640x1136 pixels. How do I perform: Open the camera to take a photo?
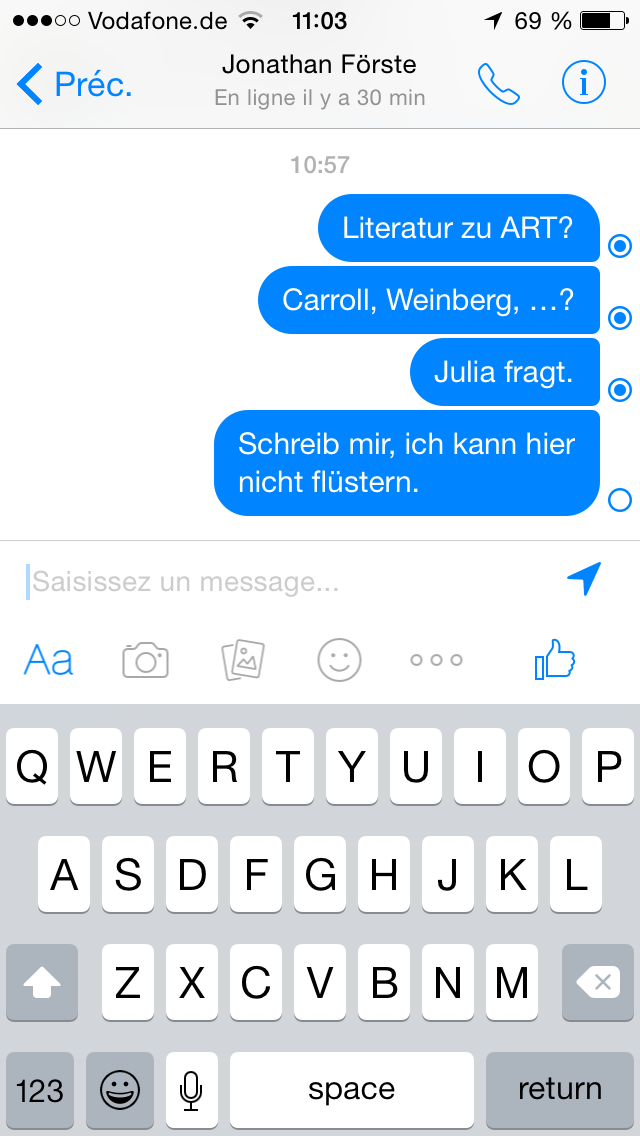coord(145,660)
